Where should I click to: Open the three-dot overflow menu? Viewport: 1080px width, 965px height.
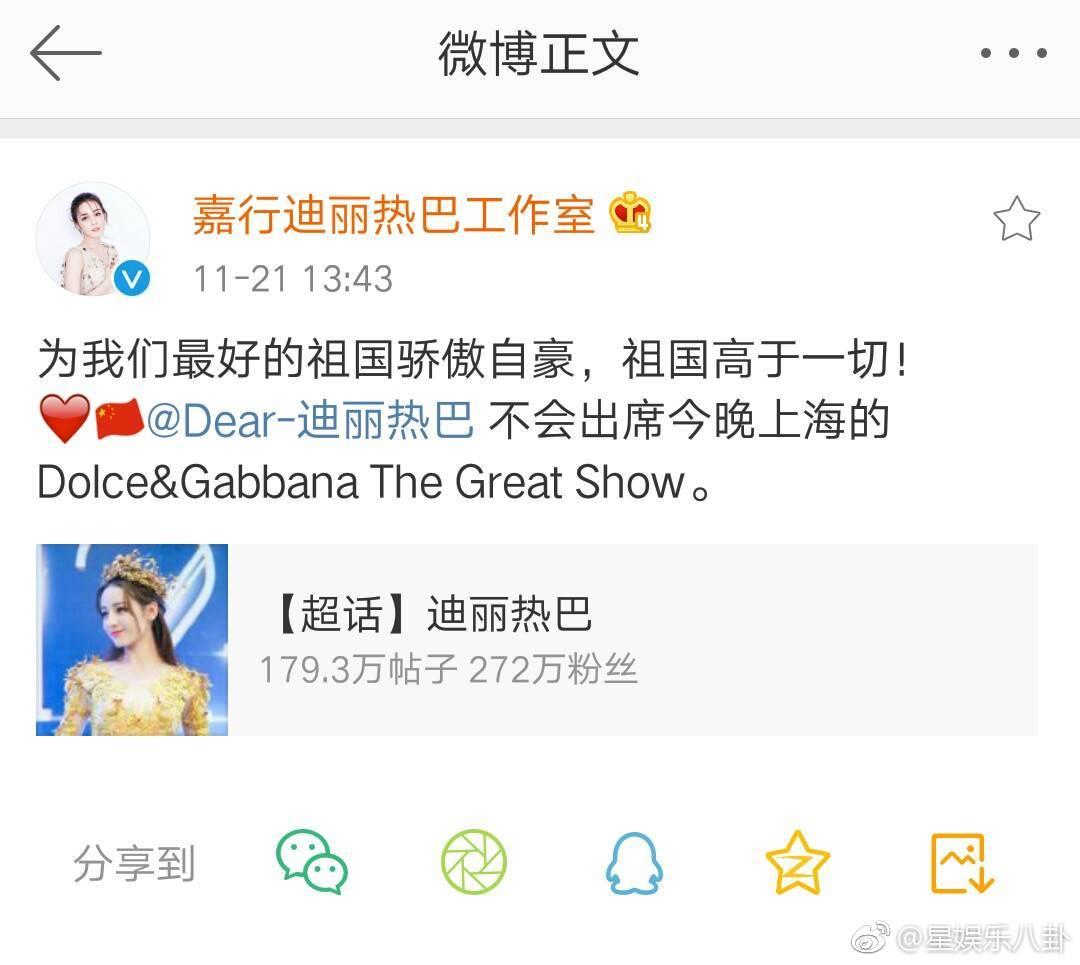tap(1013, 54)
